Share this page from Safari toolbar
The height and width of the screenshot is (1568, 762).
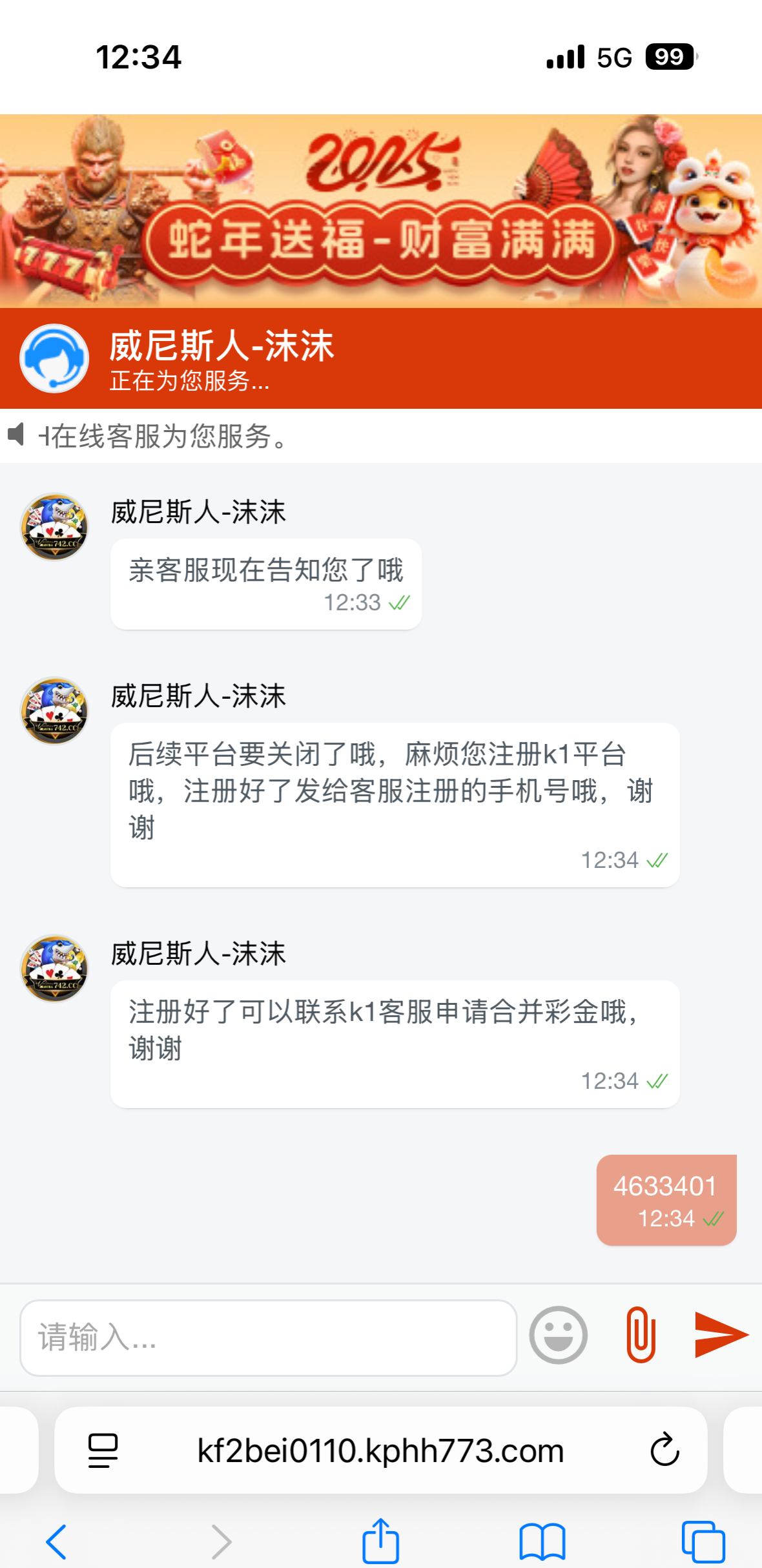[x=380, y=1540]
